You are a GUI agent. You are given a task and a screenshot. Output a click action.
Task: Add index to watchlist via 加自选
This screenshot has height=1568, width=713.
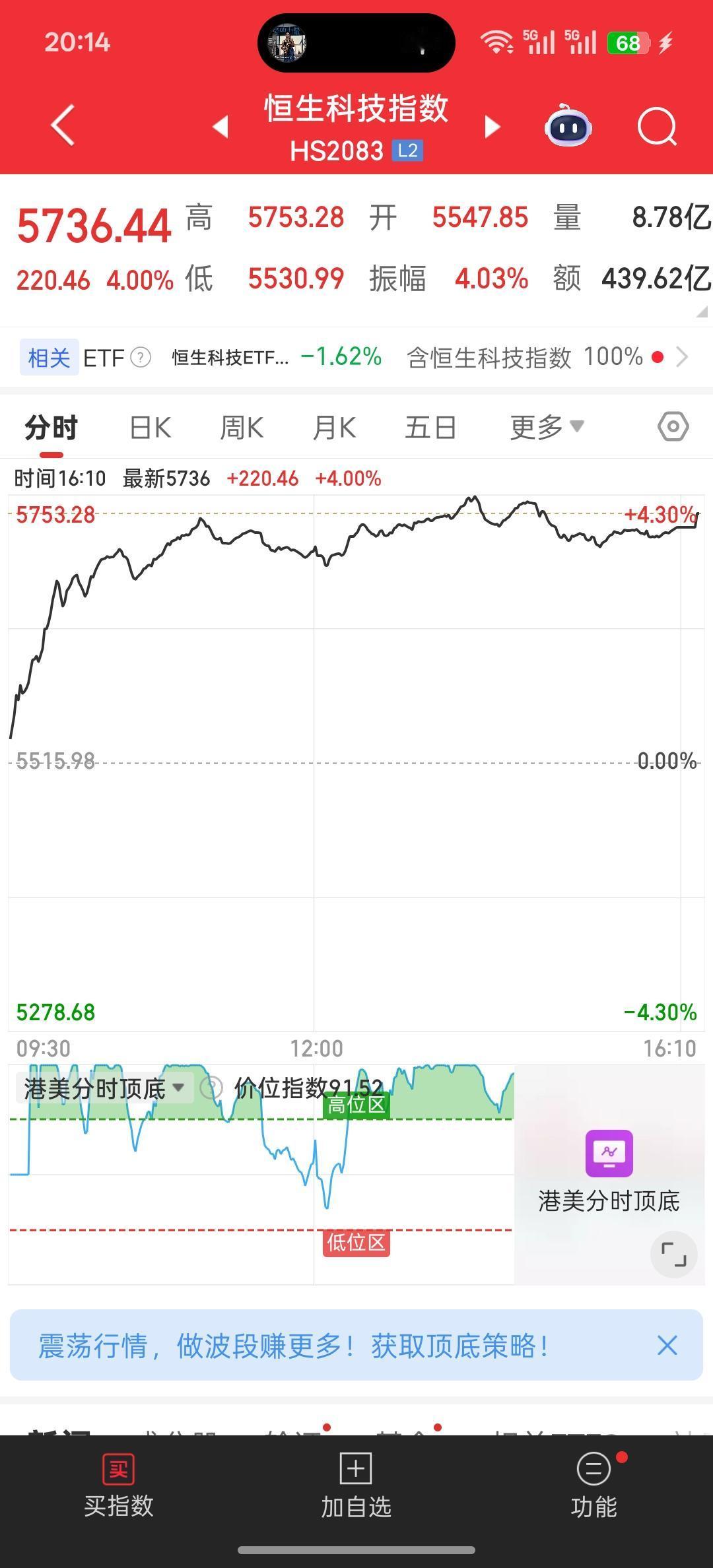point(356,1485)
